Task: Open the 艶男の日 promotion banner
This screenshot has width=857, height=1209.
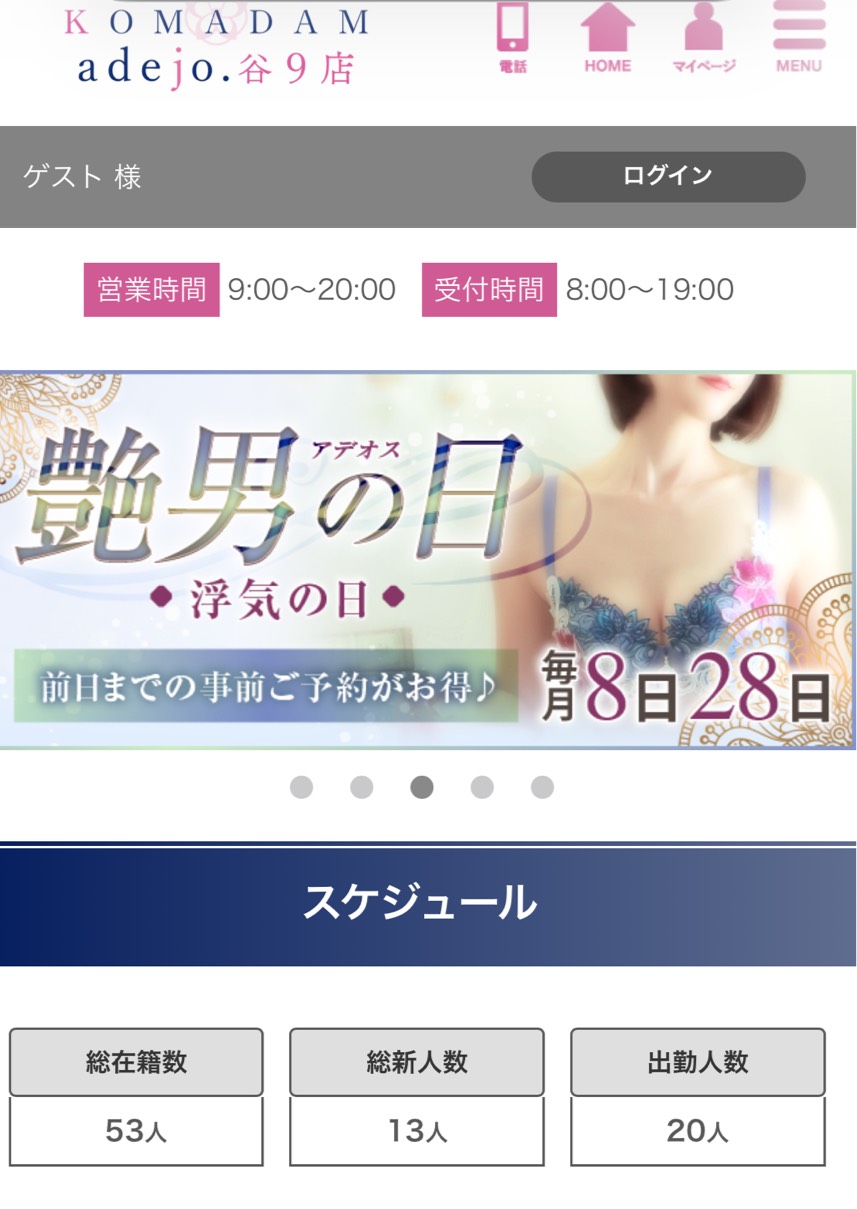Action: coord(428,560)
